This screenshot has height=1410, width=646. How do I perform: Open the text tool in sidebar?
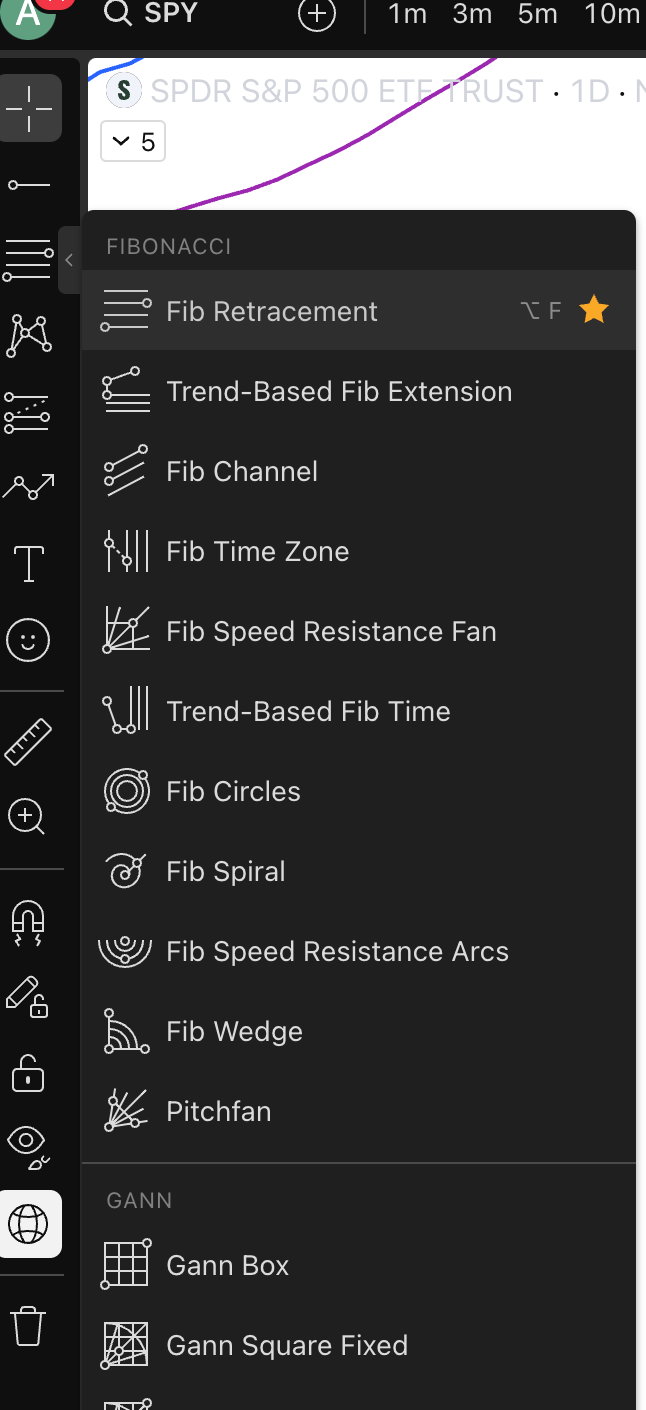tap(28, 563)
